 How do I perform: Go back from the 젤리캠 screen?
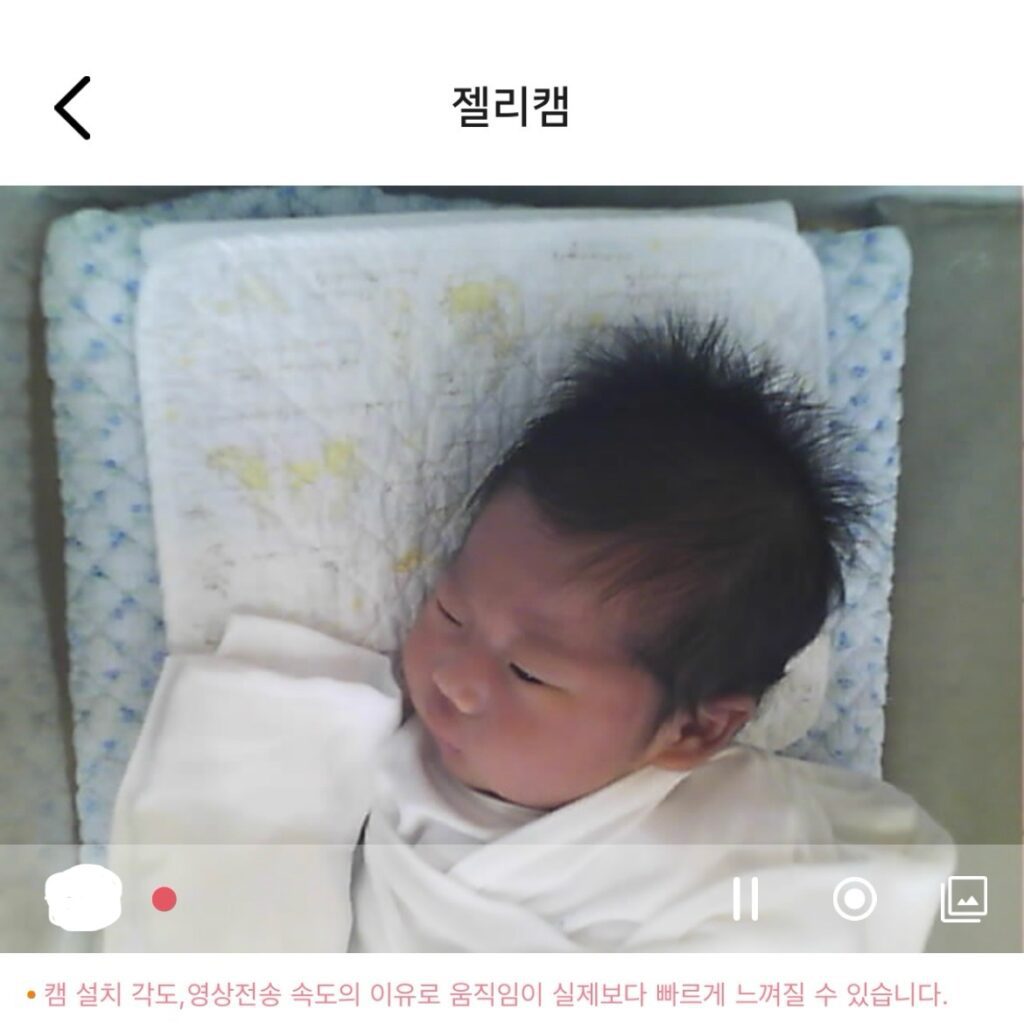73,108
